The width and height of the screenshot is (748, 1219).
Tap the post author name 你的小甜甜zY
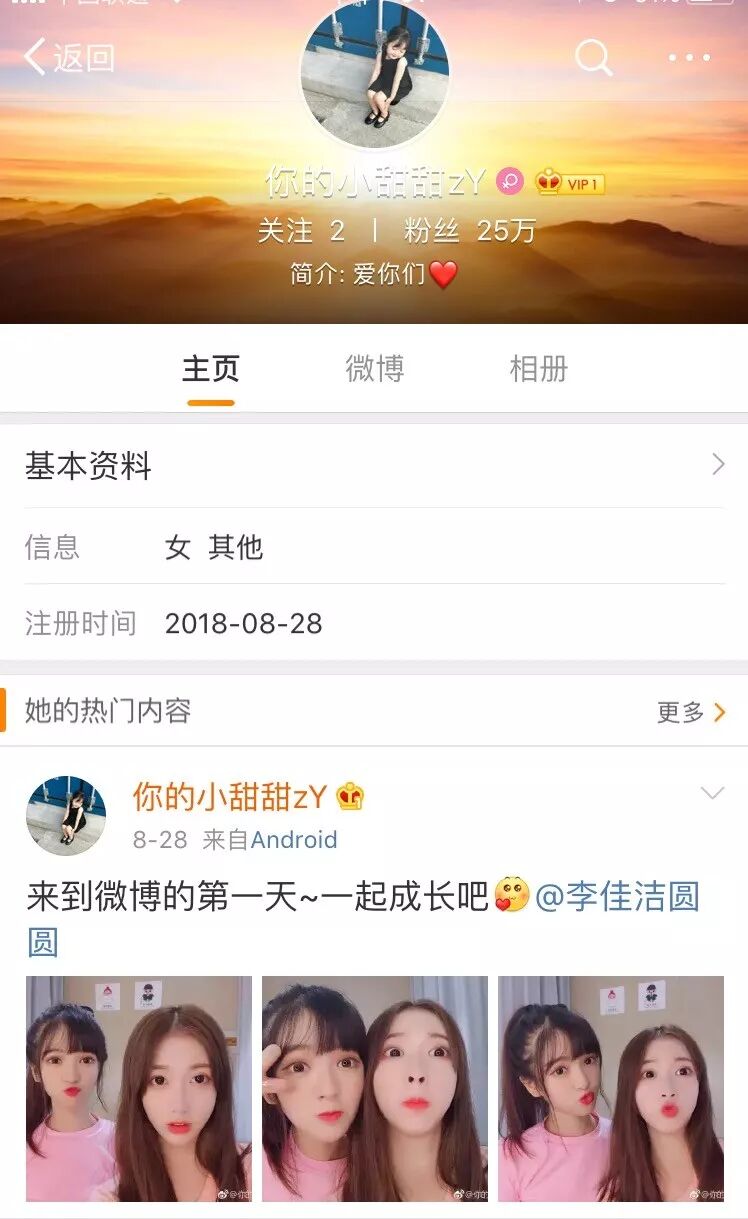point(230,797)
